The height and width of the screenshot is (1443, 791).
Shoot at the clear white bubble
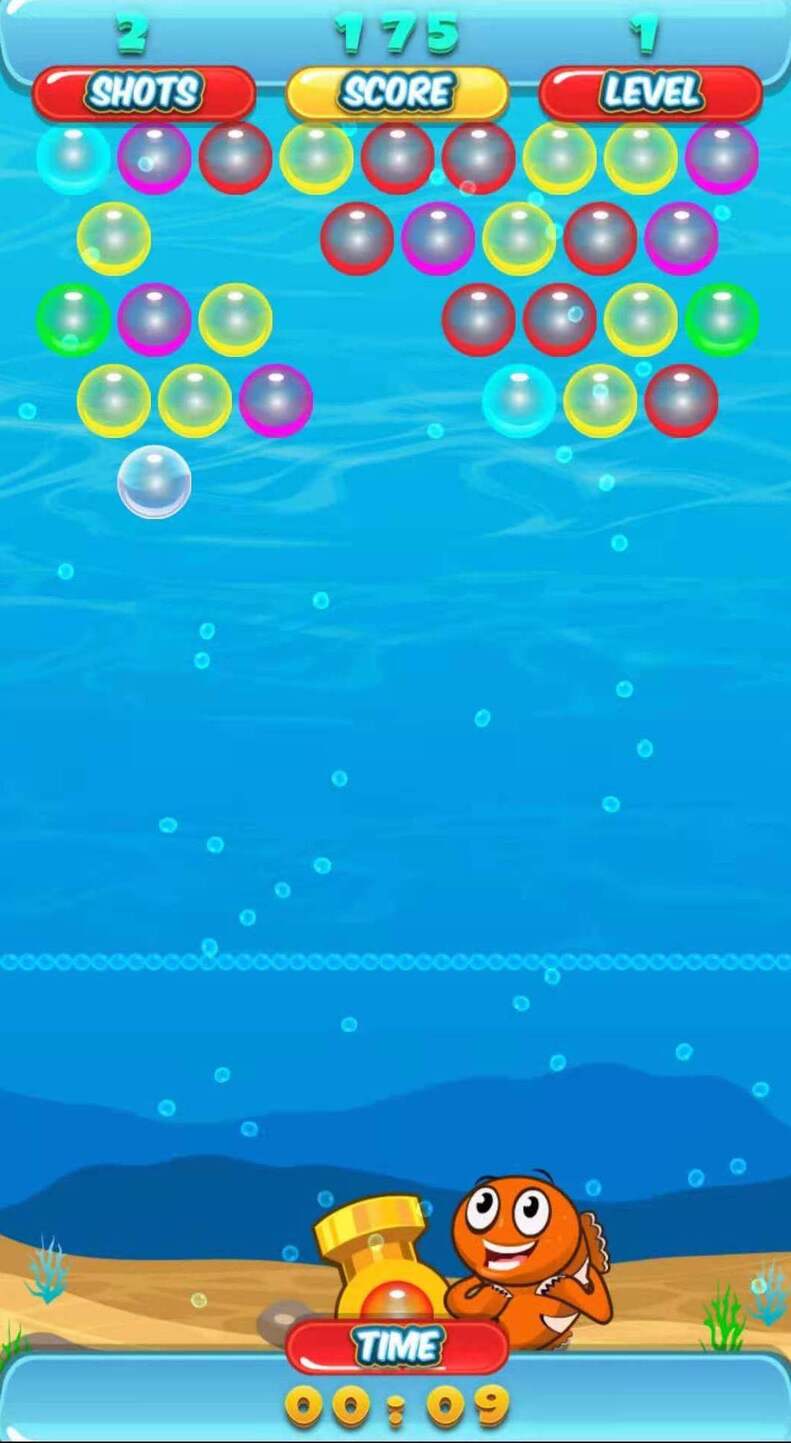point(154,482)
